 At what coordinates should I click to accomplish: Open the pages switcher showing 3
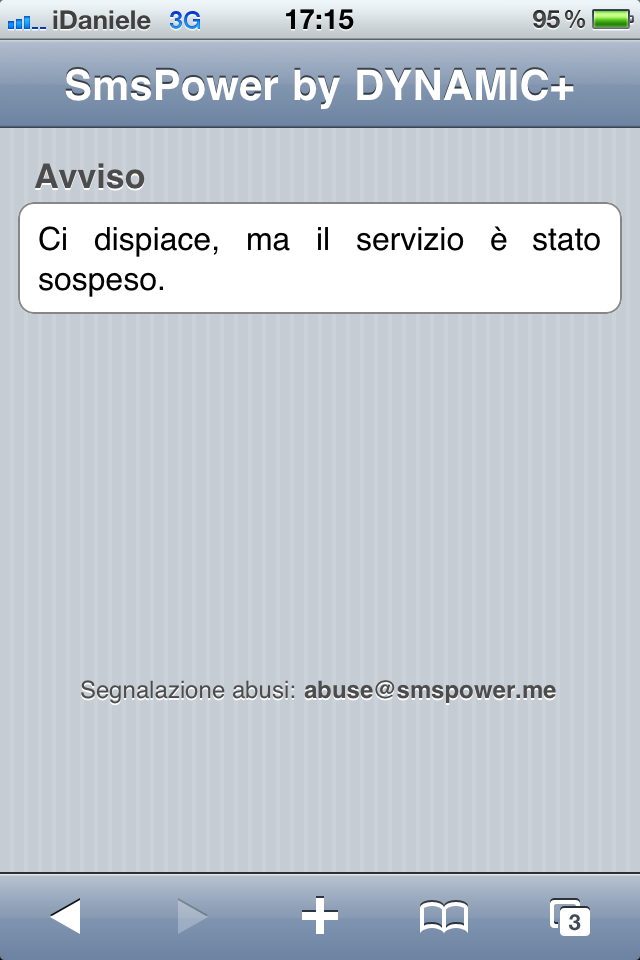[x=570, y=916]
